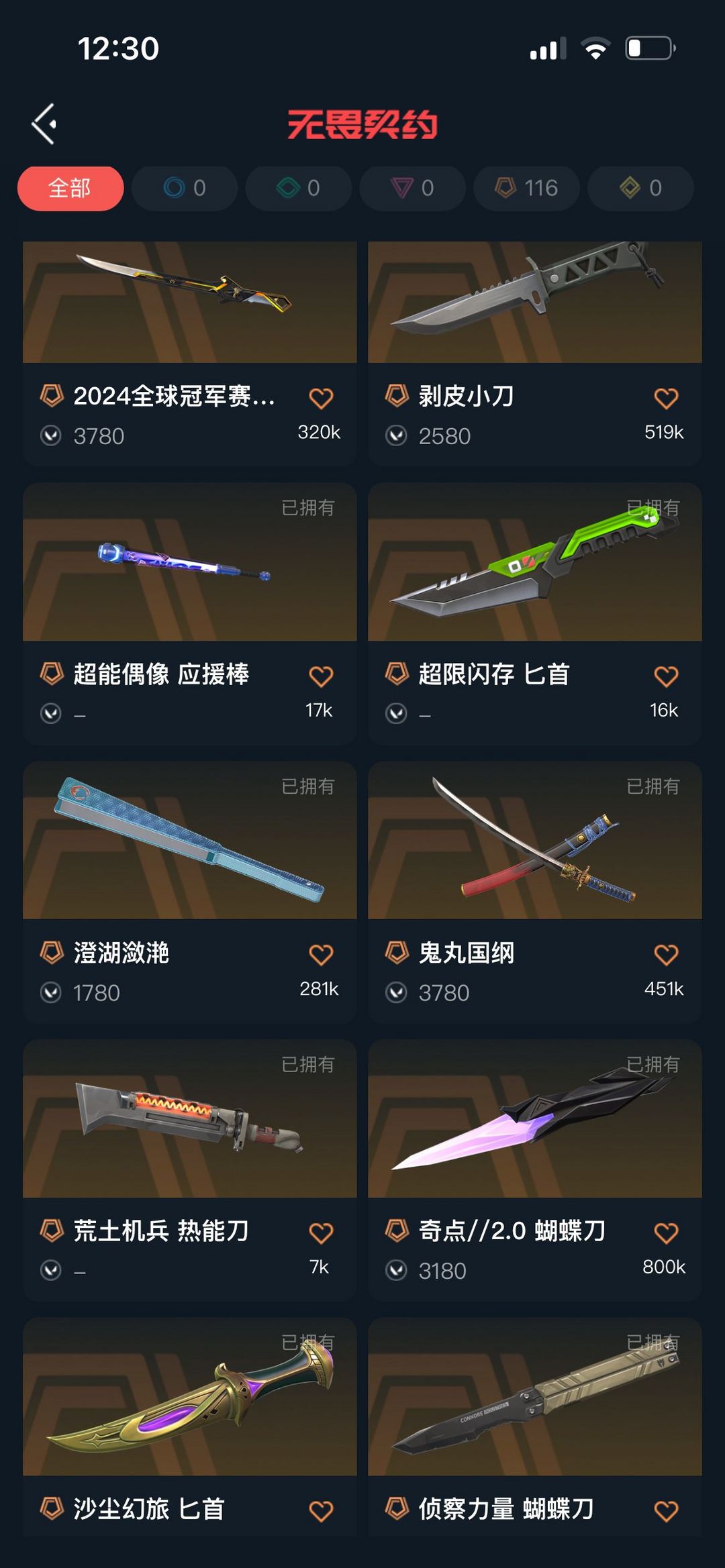Open the 剥皮小刀 knife card
The image size is (725, 1568).
[535, 354]
